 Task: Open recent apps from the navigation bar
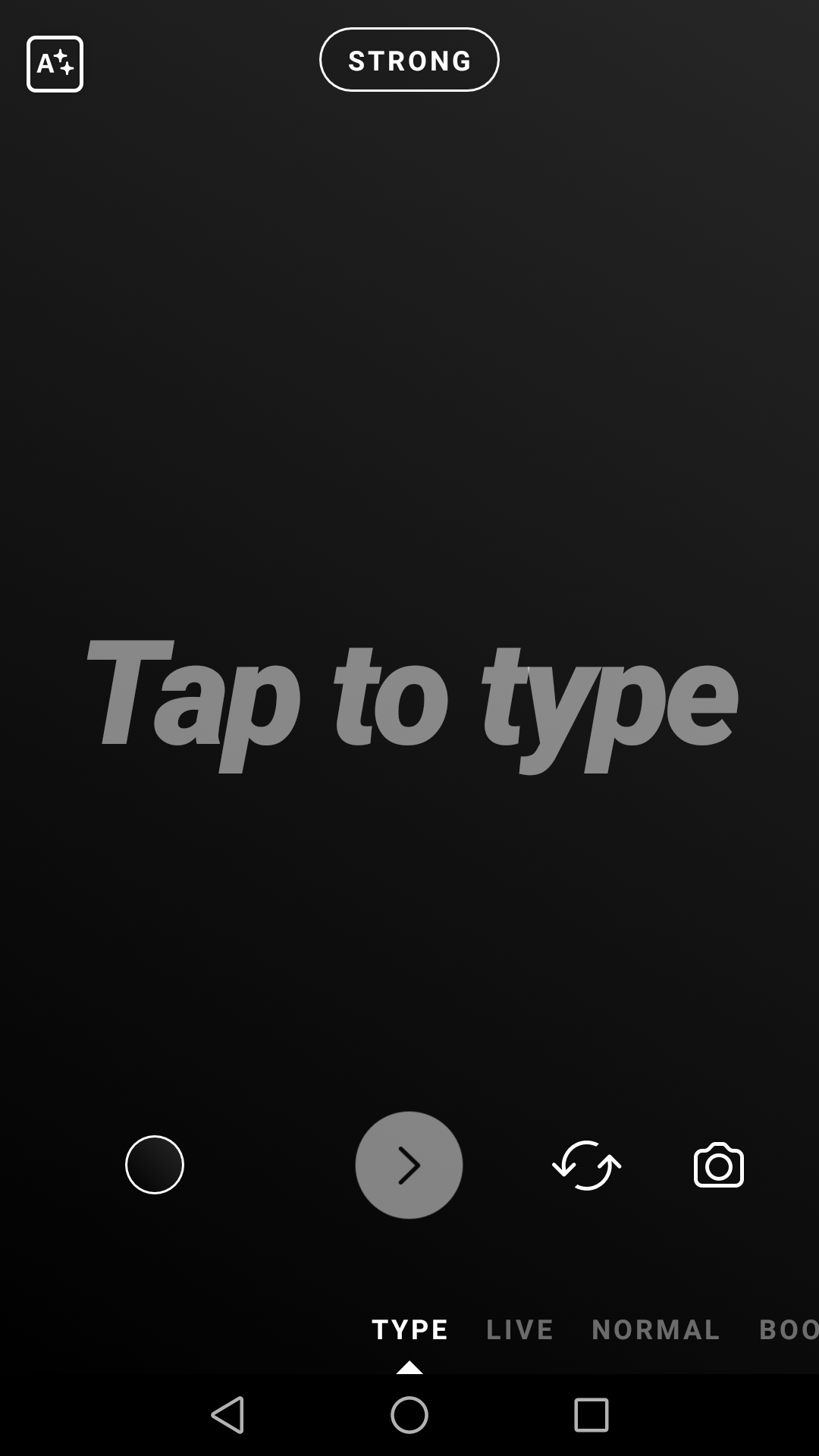tap(591, 1415)
